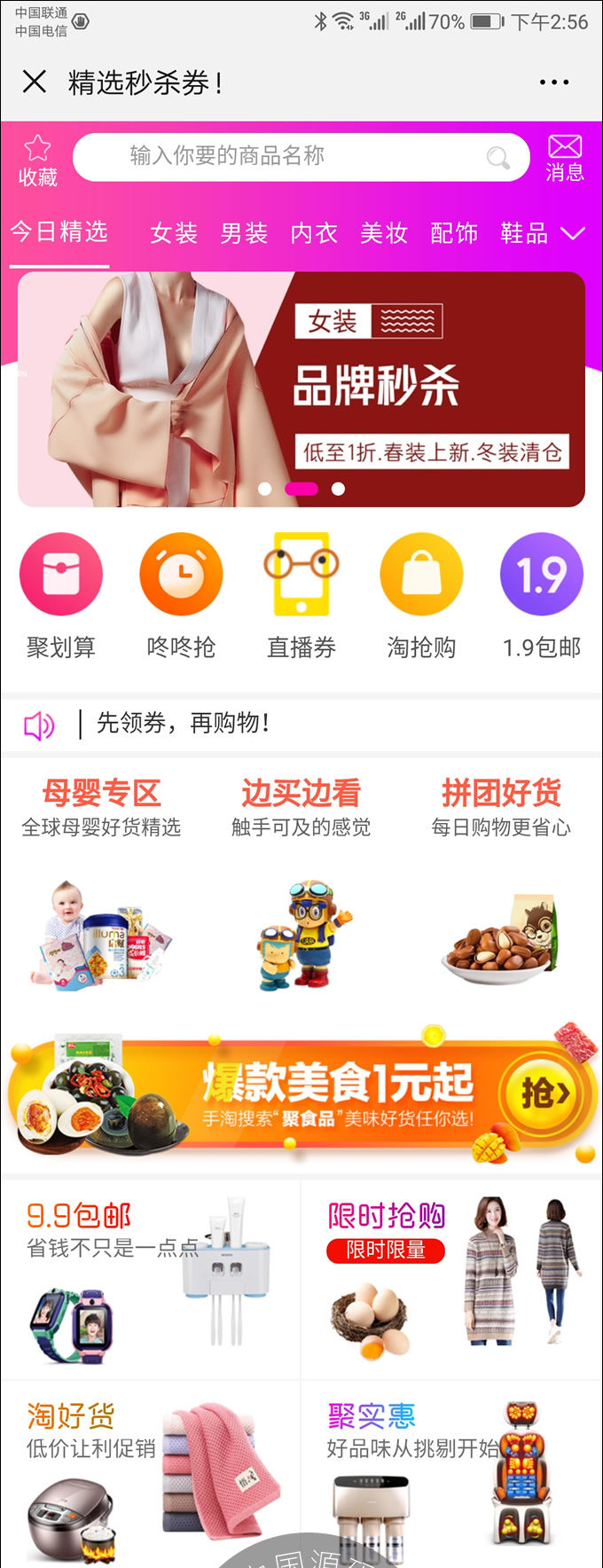Open the 品牌秒杀 banner
Viewport: 603px width, 1568px height.
click(301, 388)
